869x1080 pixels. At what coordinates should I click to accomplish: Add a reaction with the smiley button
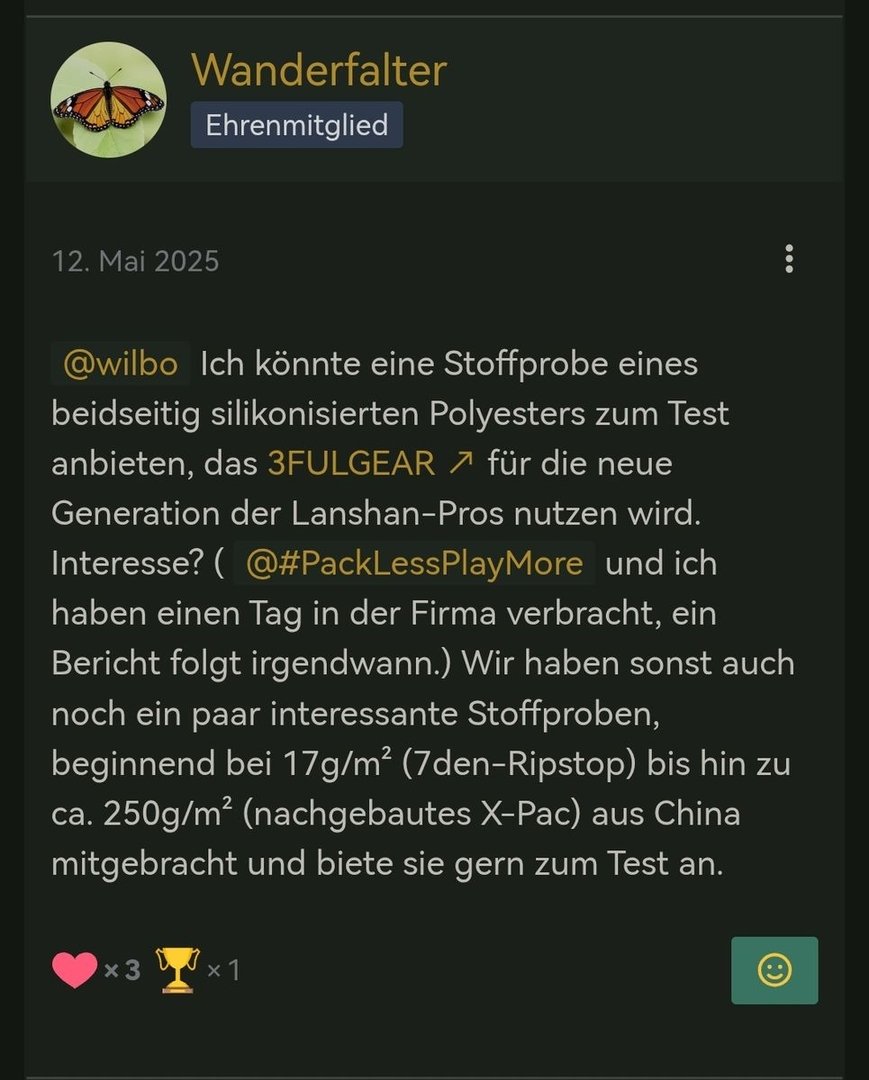(774, 970)
